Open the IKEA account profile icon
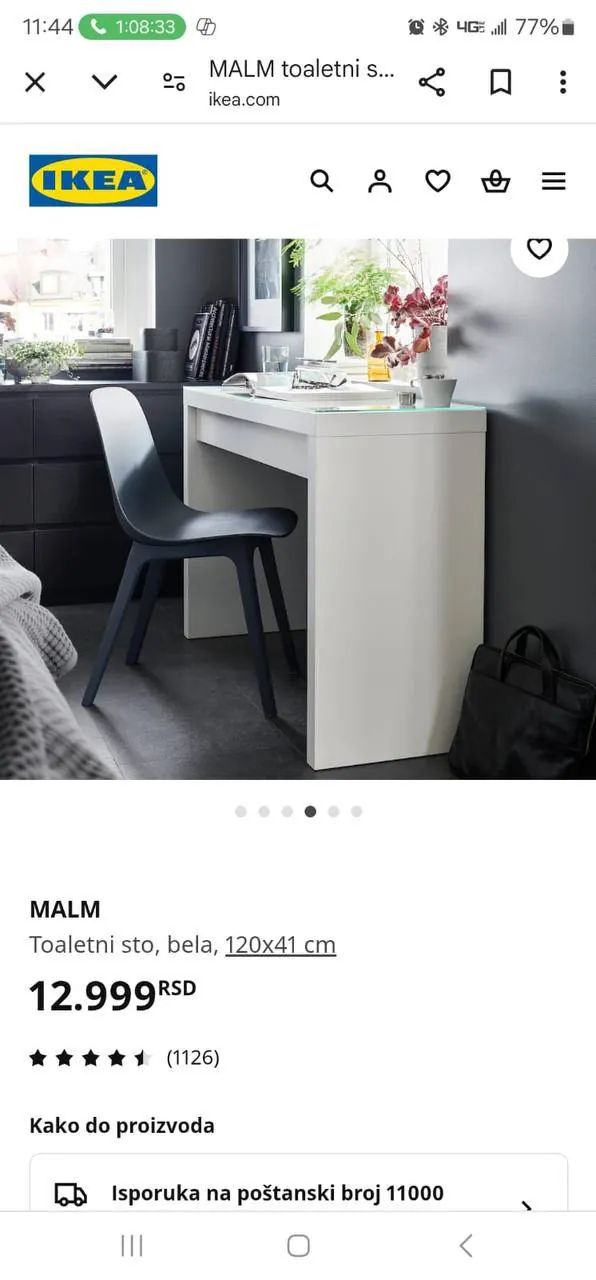 pos(379,181)
